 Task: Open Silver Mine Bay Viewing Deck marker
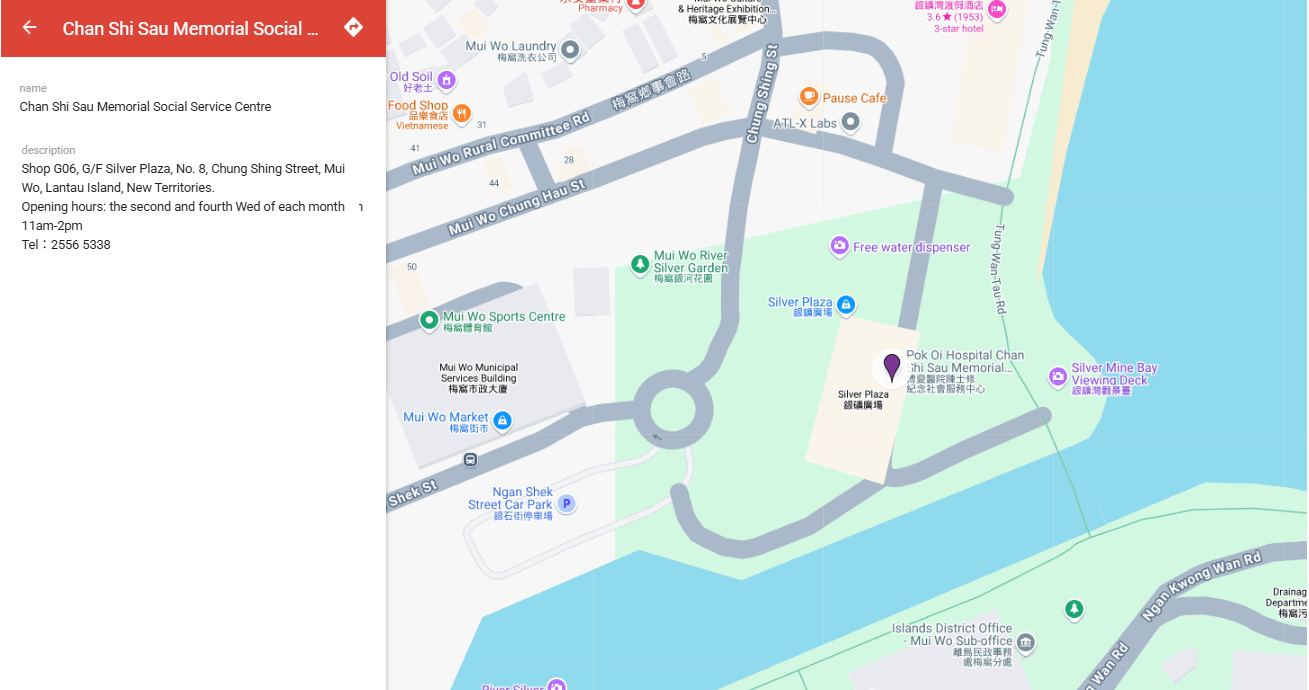click(1058, 377)
